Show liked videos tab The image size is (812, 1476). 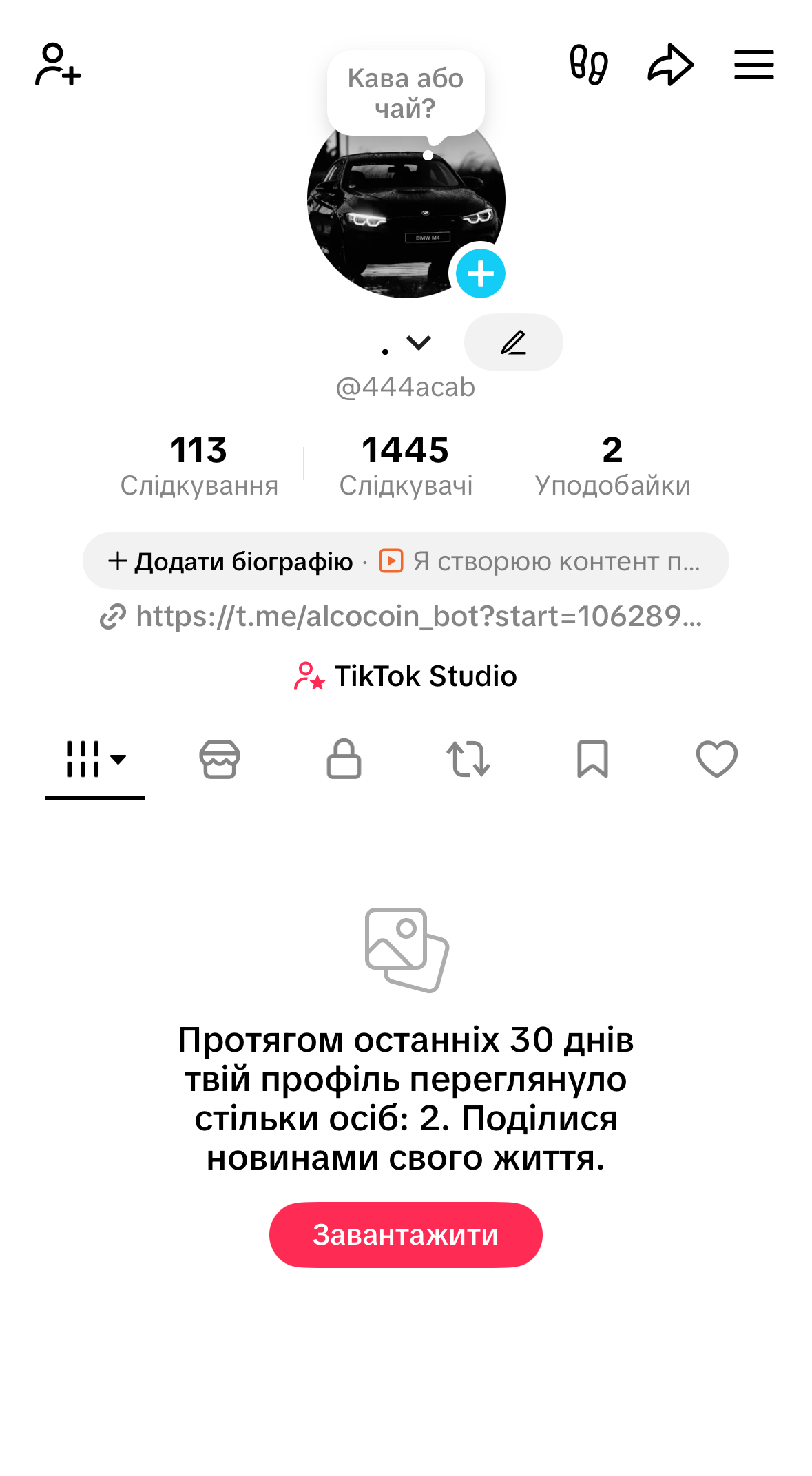point(716,759)
